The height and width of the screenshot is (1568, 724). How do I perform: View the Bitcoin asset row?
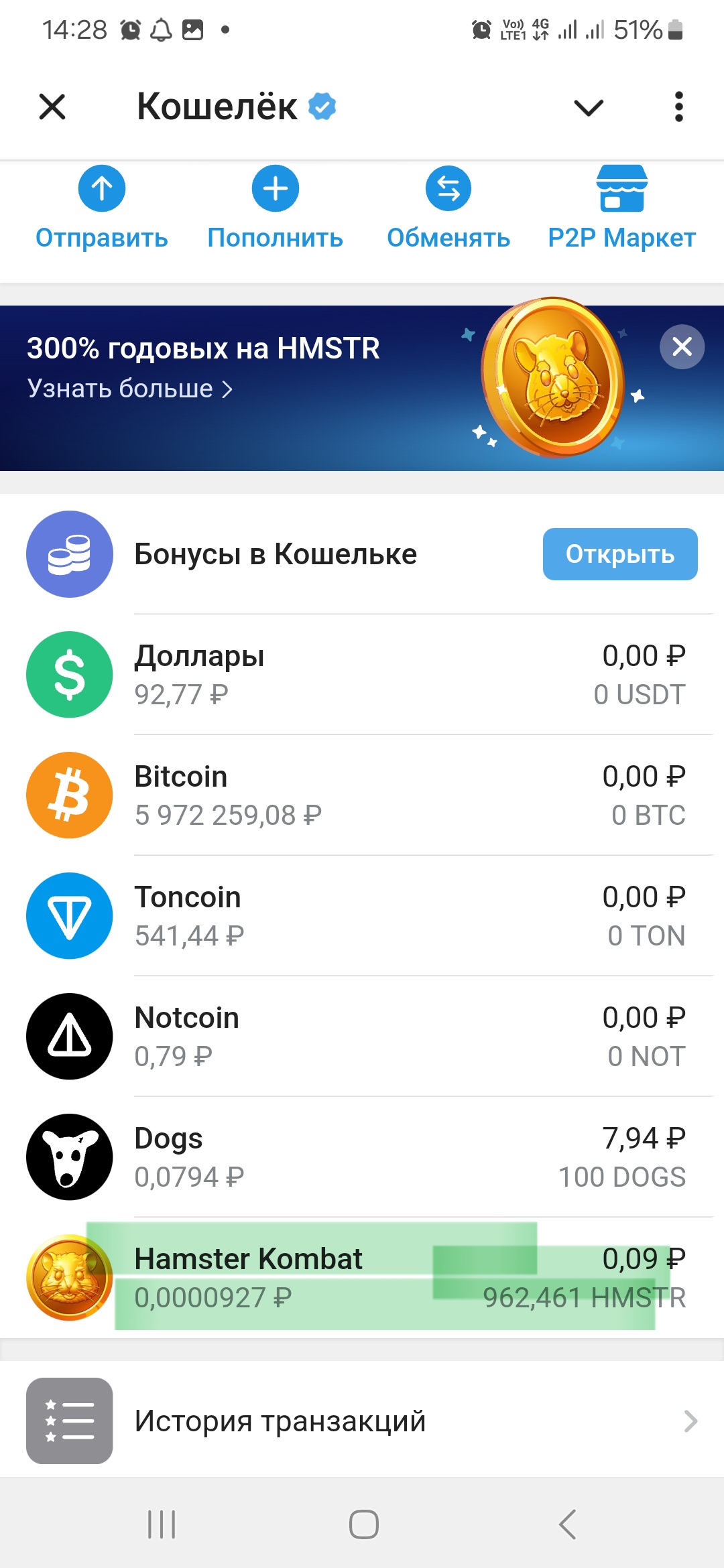point(362,795)
